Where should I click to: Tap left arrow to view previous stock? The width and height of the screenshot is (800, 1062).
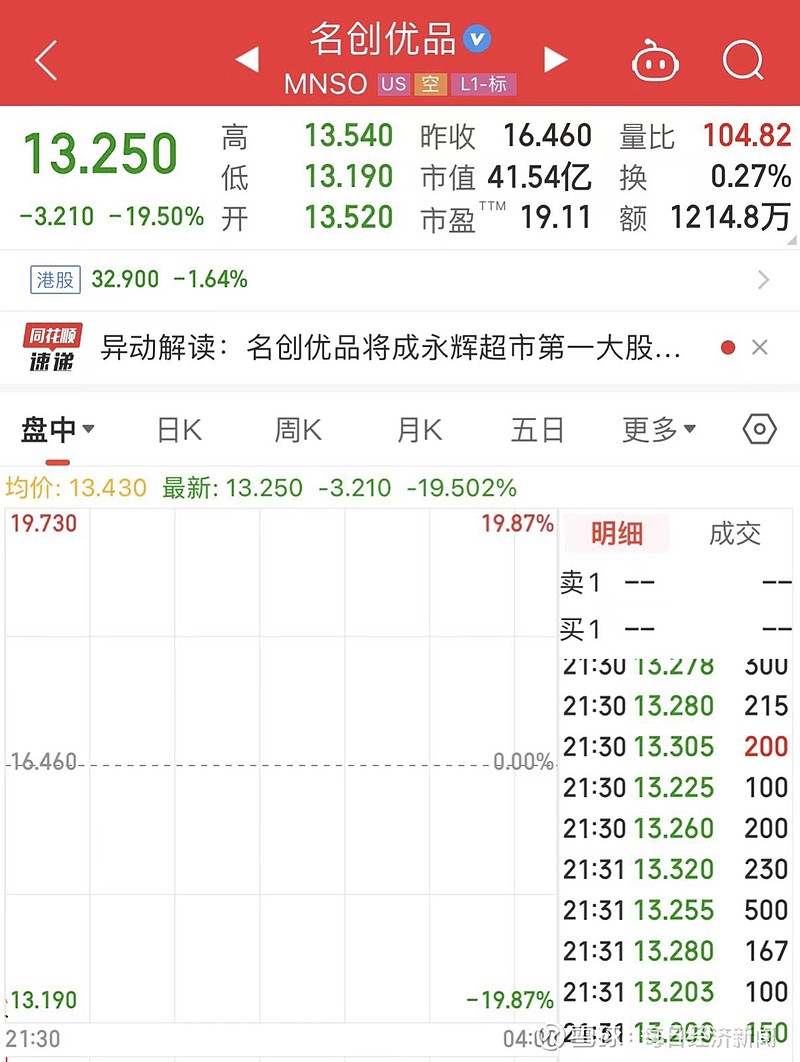click(x=247, y=58)
